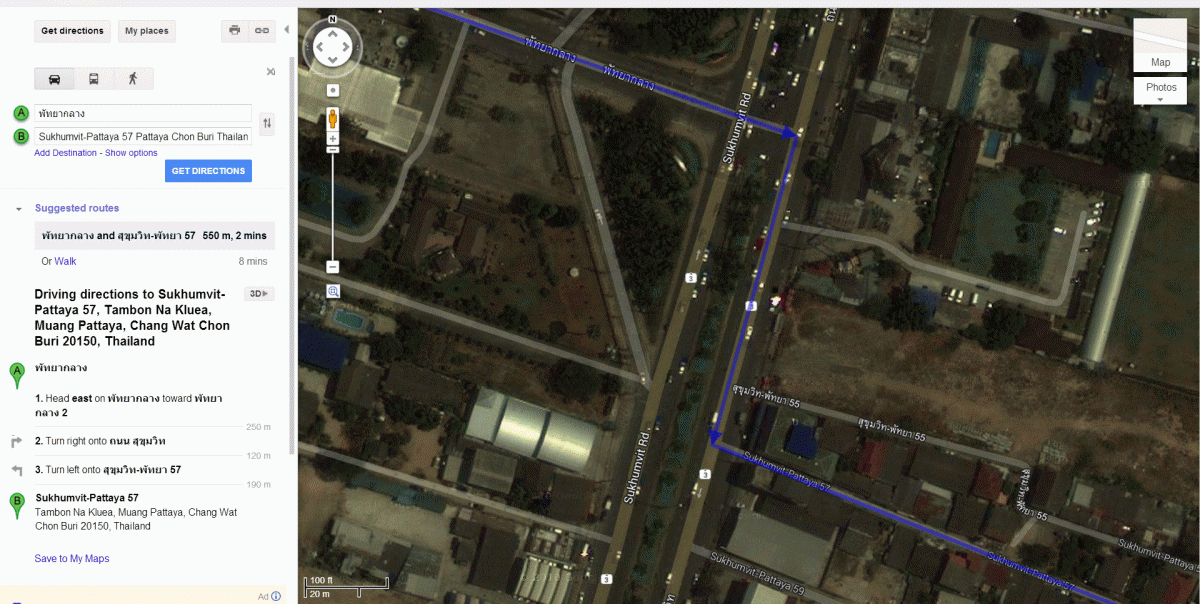The height and width of the screenshot is (604, 1200).
Task: Select the walking mode icon
Action: [x=133, y=79]
